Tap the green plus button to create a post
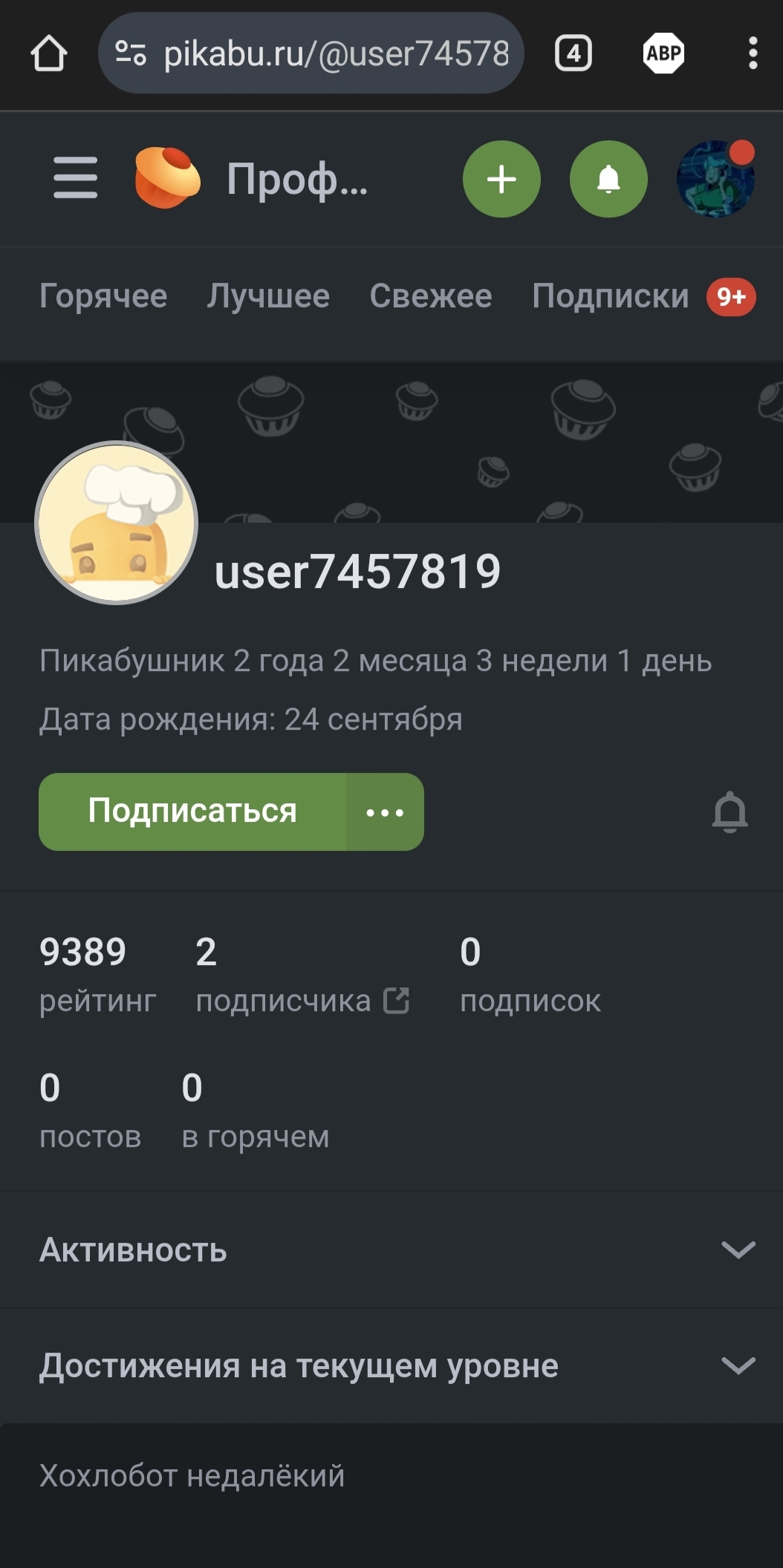Image resolution: width=783 pixels, height=1568 pixels. click(501, 179)
